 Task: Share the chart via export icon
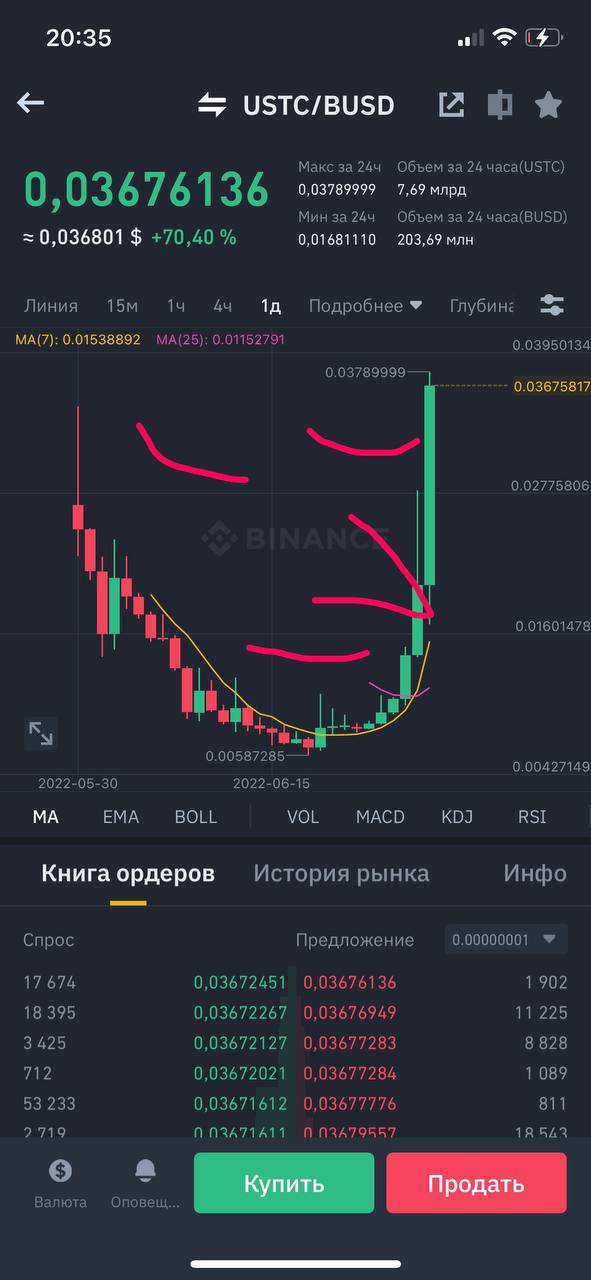coord(452,104)
